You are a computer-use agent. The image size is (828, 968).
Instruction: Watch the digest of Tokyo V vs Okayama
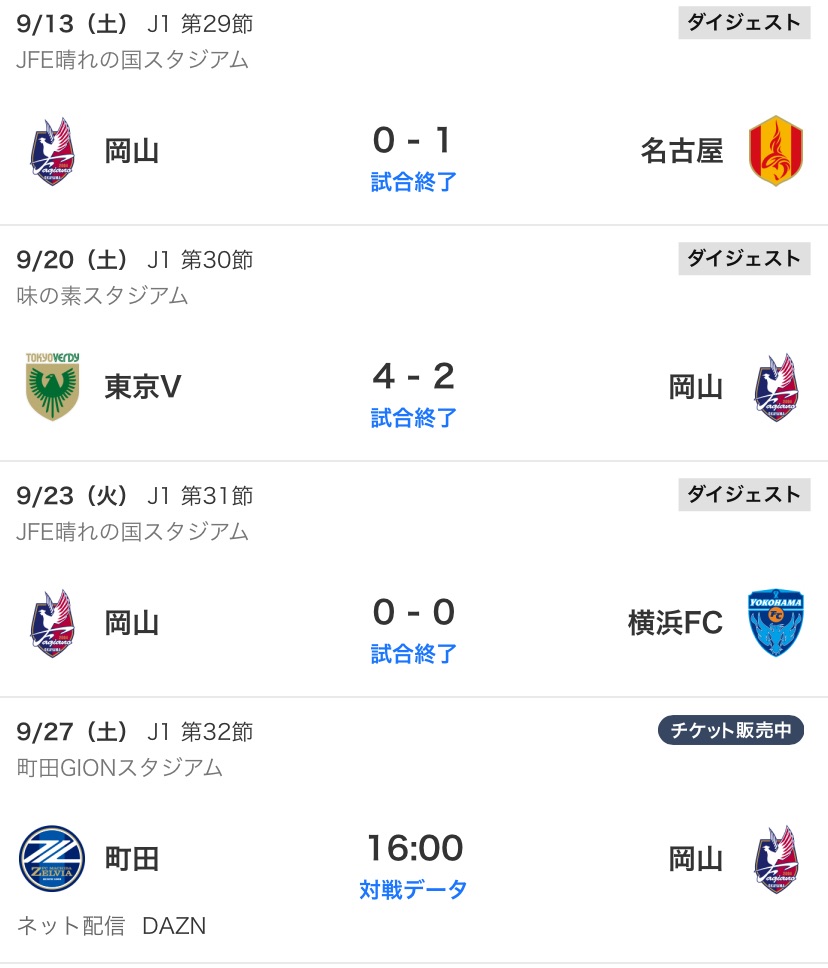[x=743, y=259]
